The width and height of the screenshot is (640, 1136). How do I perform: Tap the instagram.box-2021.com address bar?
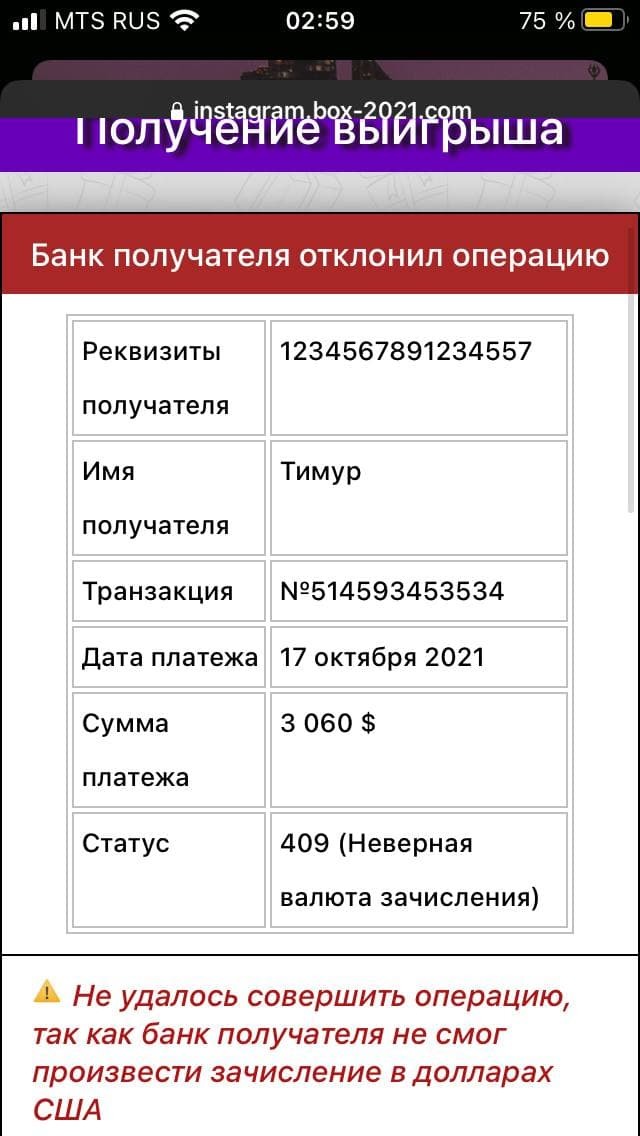(x=320, y=110)
